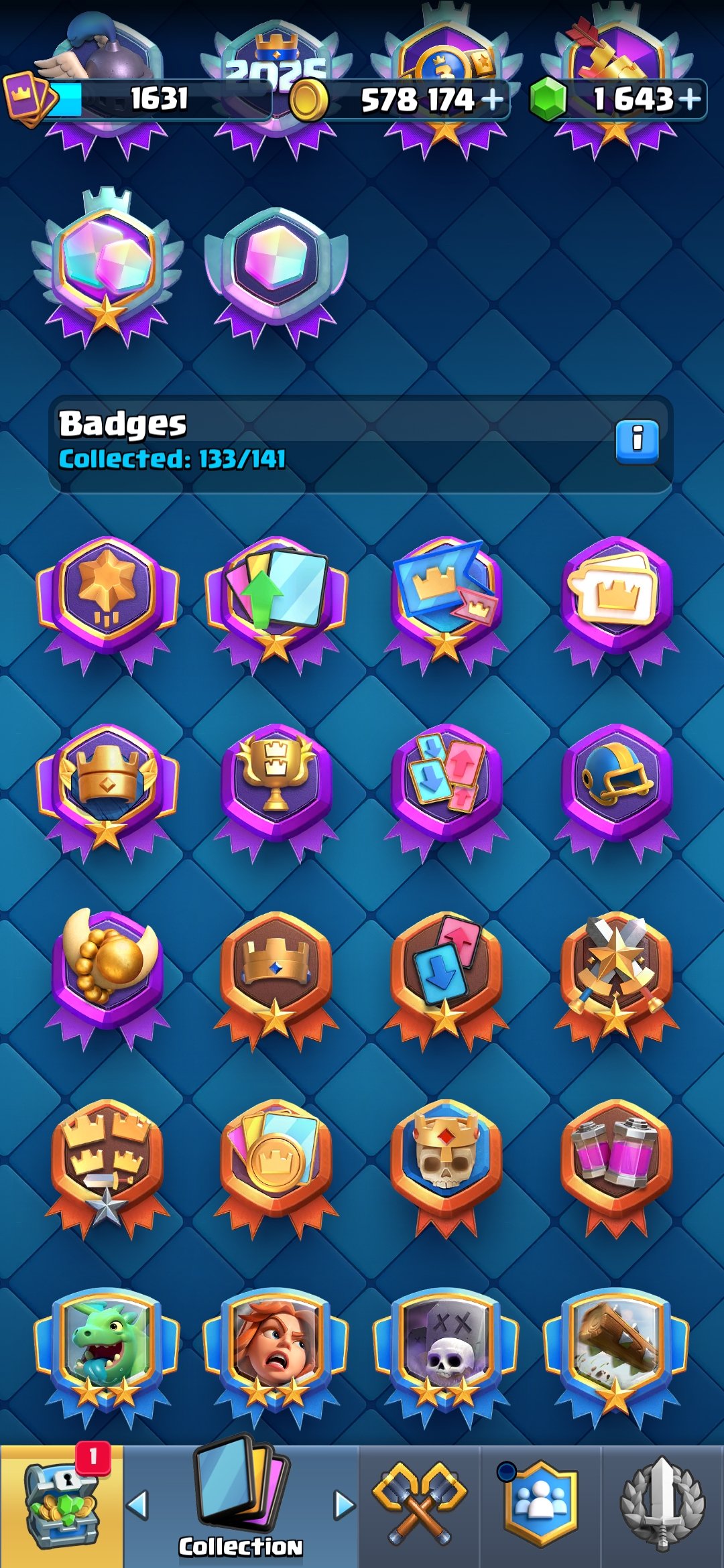Add more gems with the plus button

pos(689,100)
